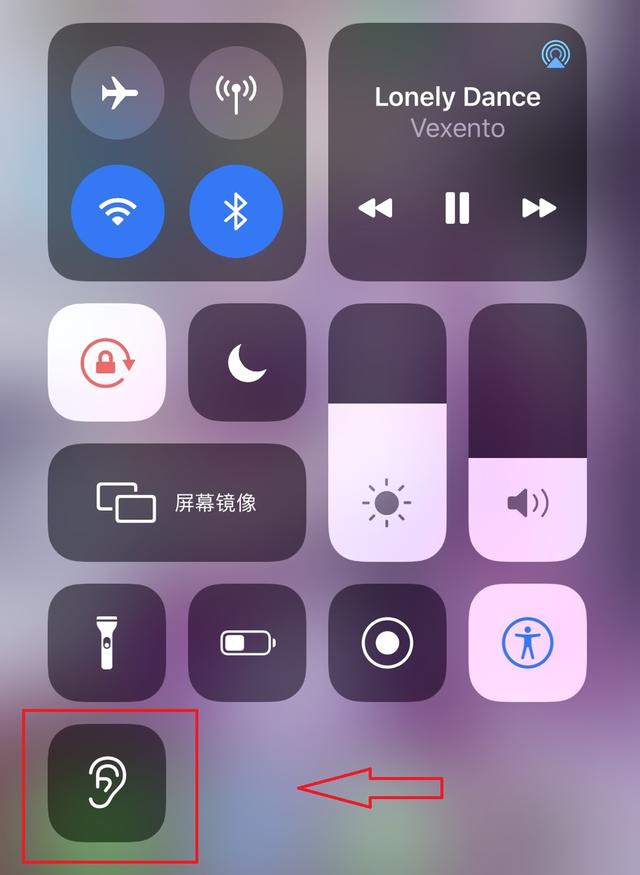Open the hearing ear control
The height and width of the screenshot is (875, 640).
point(106,783)
